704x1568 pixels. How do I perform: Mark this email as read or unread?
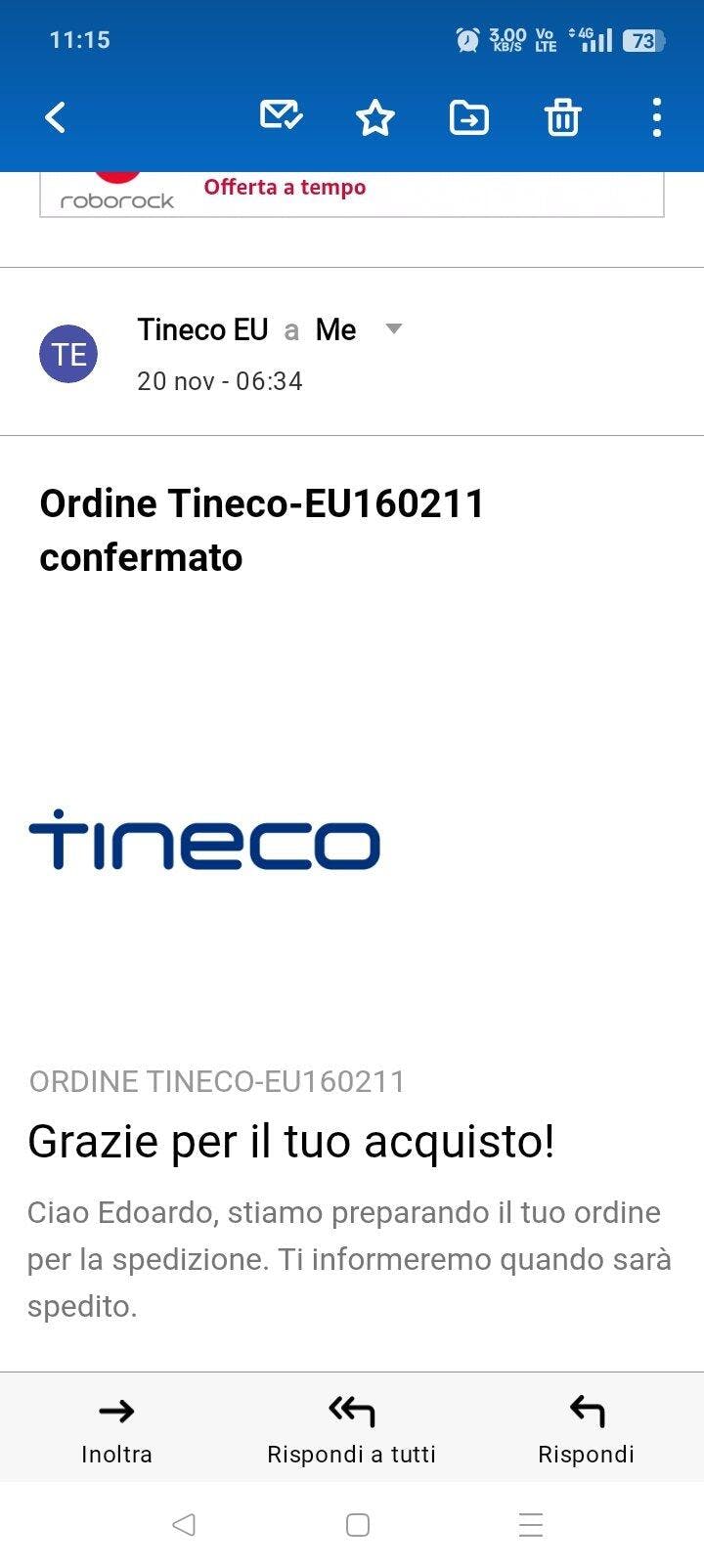281,117
